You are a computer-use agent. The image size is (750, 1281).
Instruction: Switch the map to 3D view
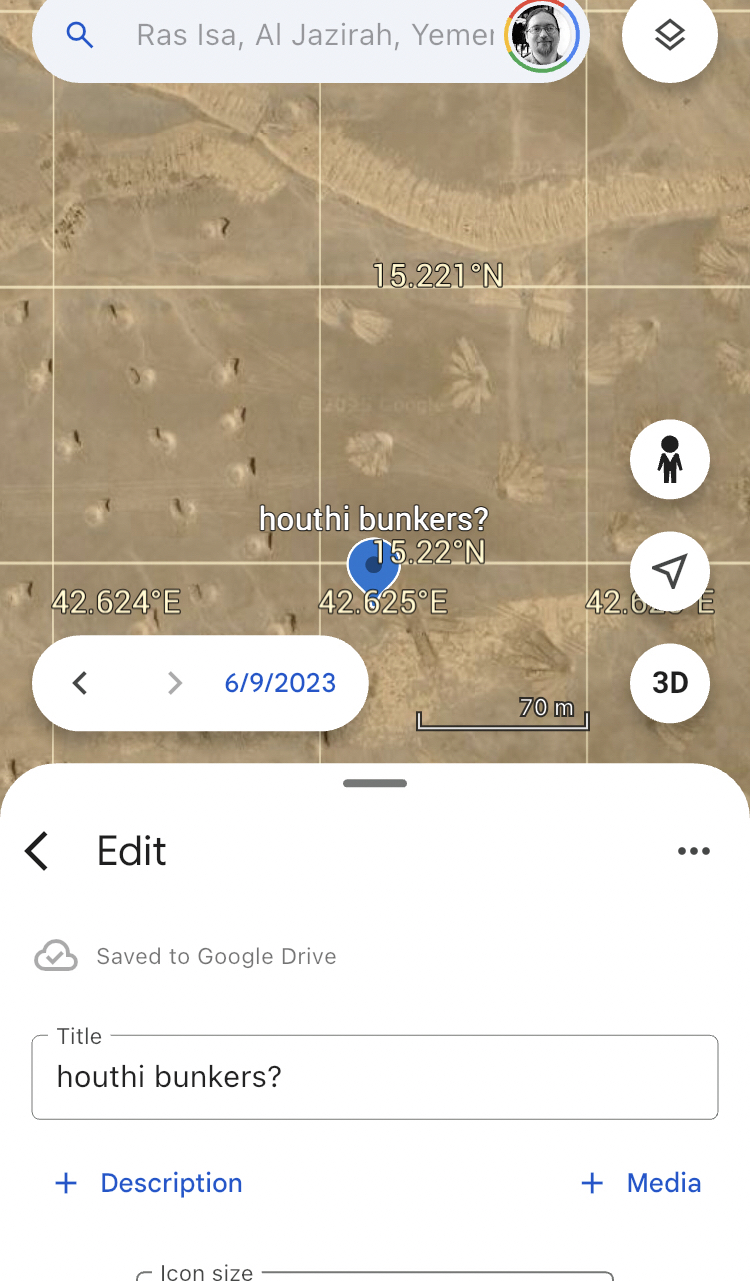coord(670,683)
